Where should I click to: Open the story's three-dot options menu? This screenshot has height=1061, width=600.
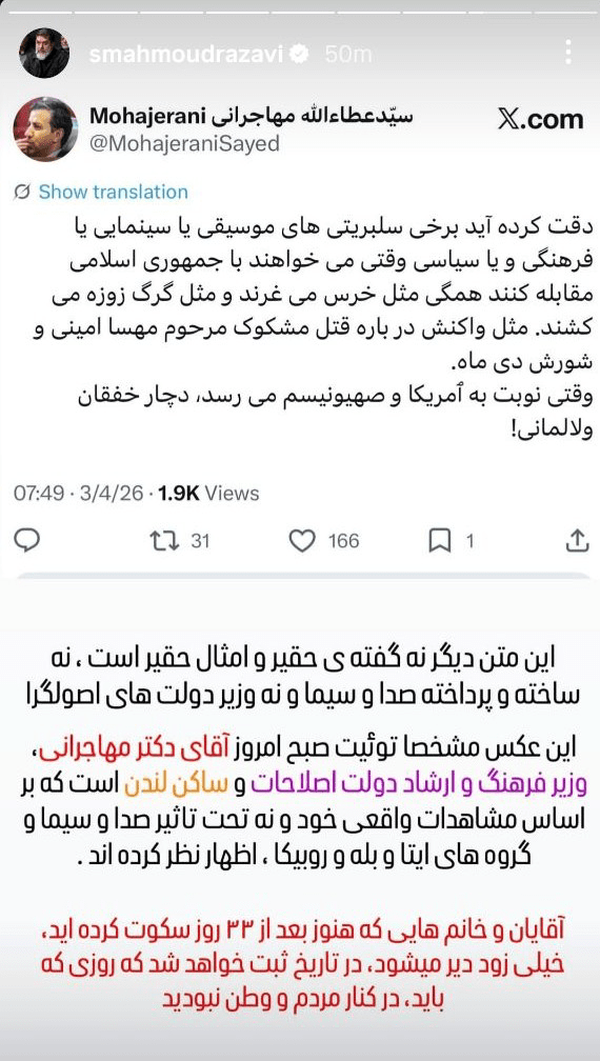tap(570, 52)
